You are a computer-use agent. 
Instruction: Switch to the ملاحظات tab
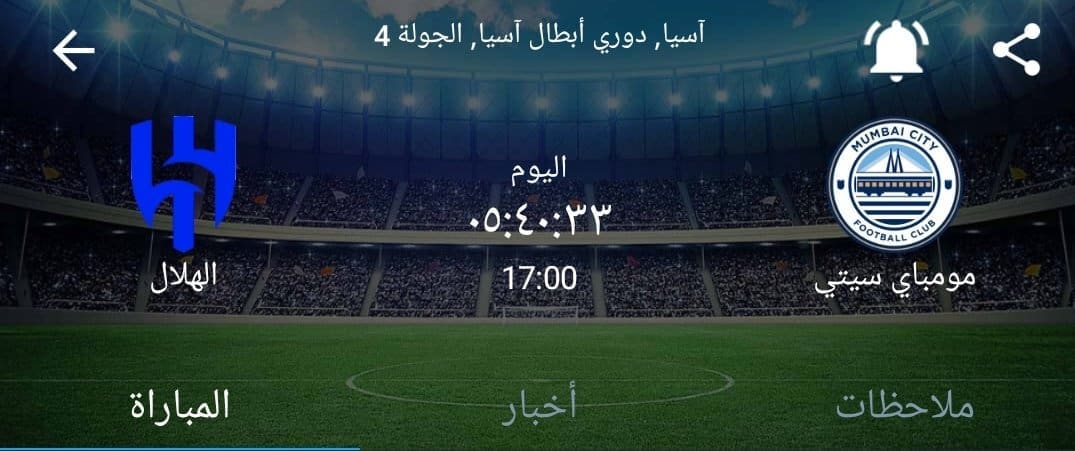904,406
